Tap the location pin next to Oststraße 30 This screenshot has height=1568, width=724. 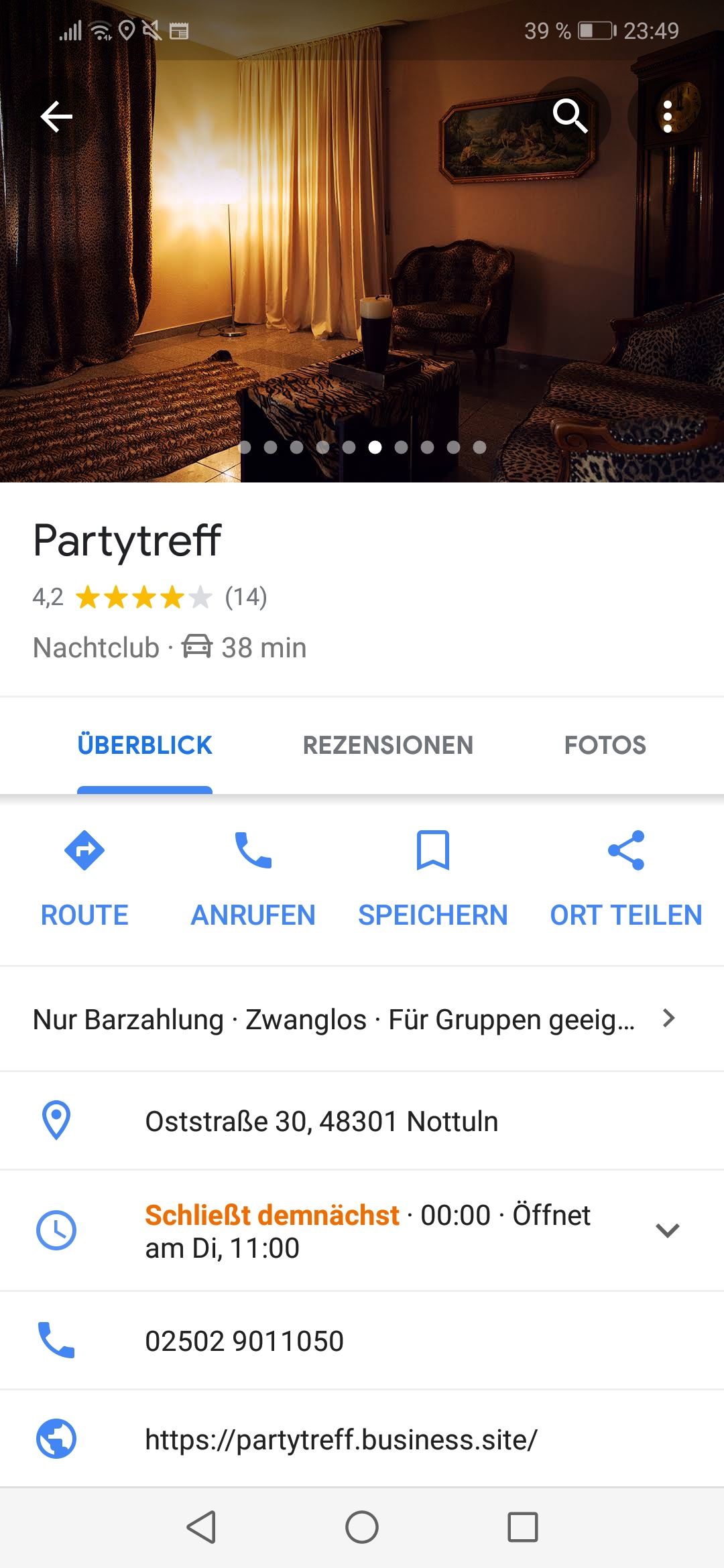pyautogui.click(x=56, y=1120)
